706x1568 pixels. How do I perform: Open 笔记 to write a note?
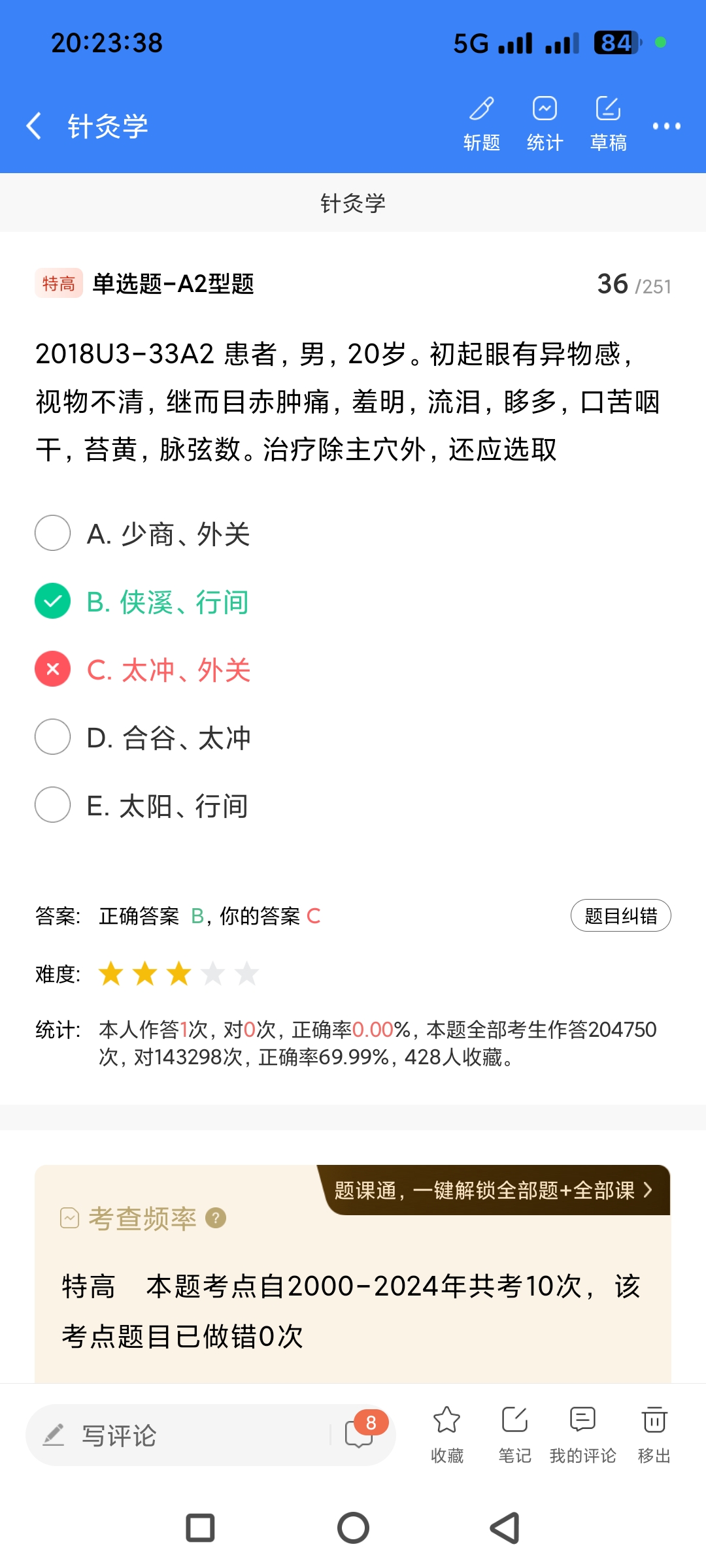pos(515,1433)
